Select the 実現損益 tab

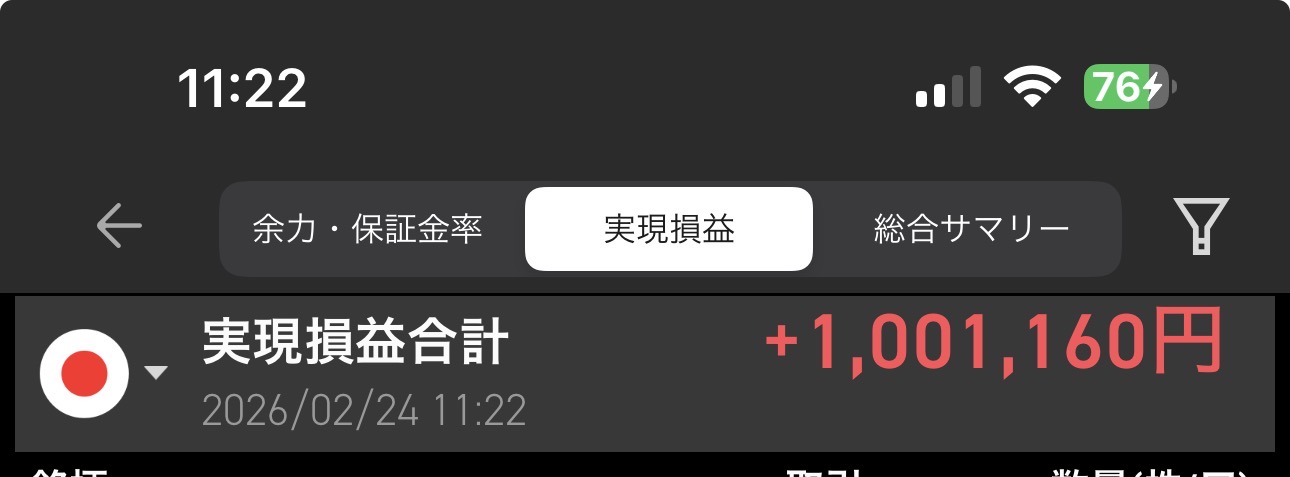[x=669, y=229]
